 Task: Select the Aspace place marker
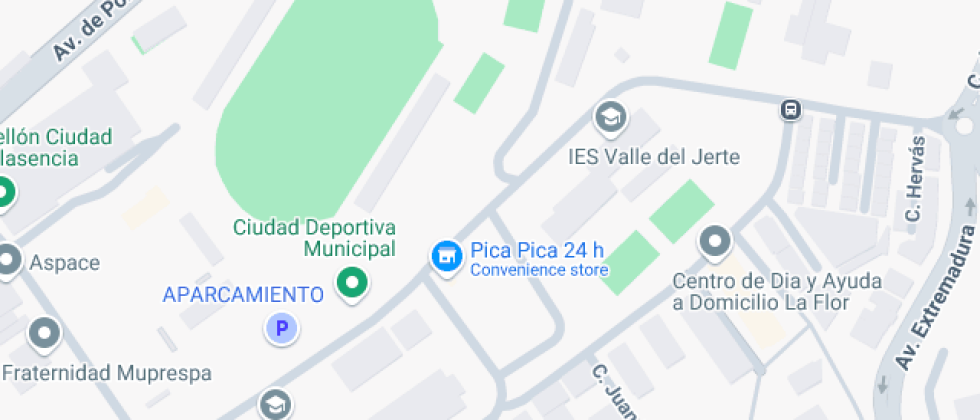click(x=9, y=260)
